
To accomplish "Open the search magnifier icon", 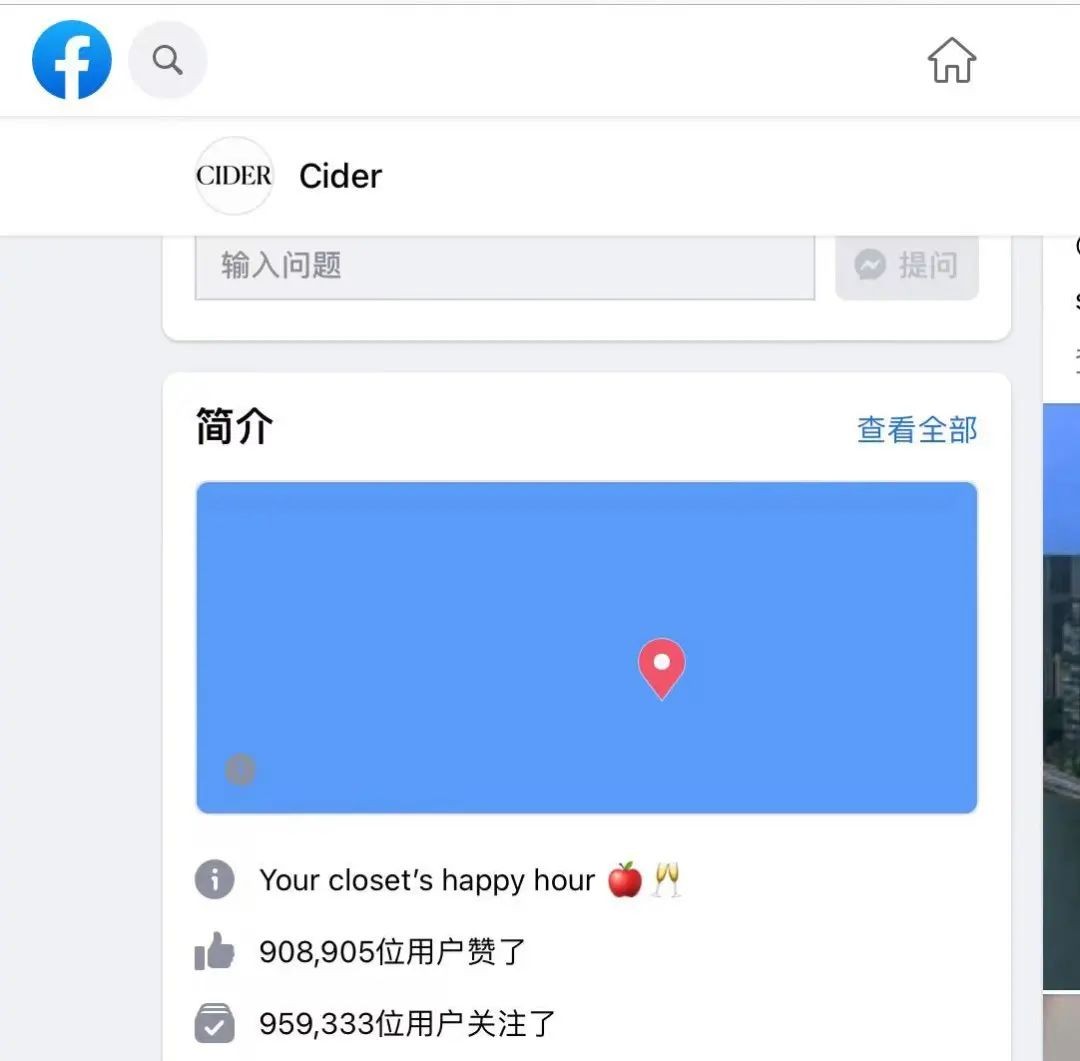I will [168, 60].
